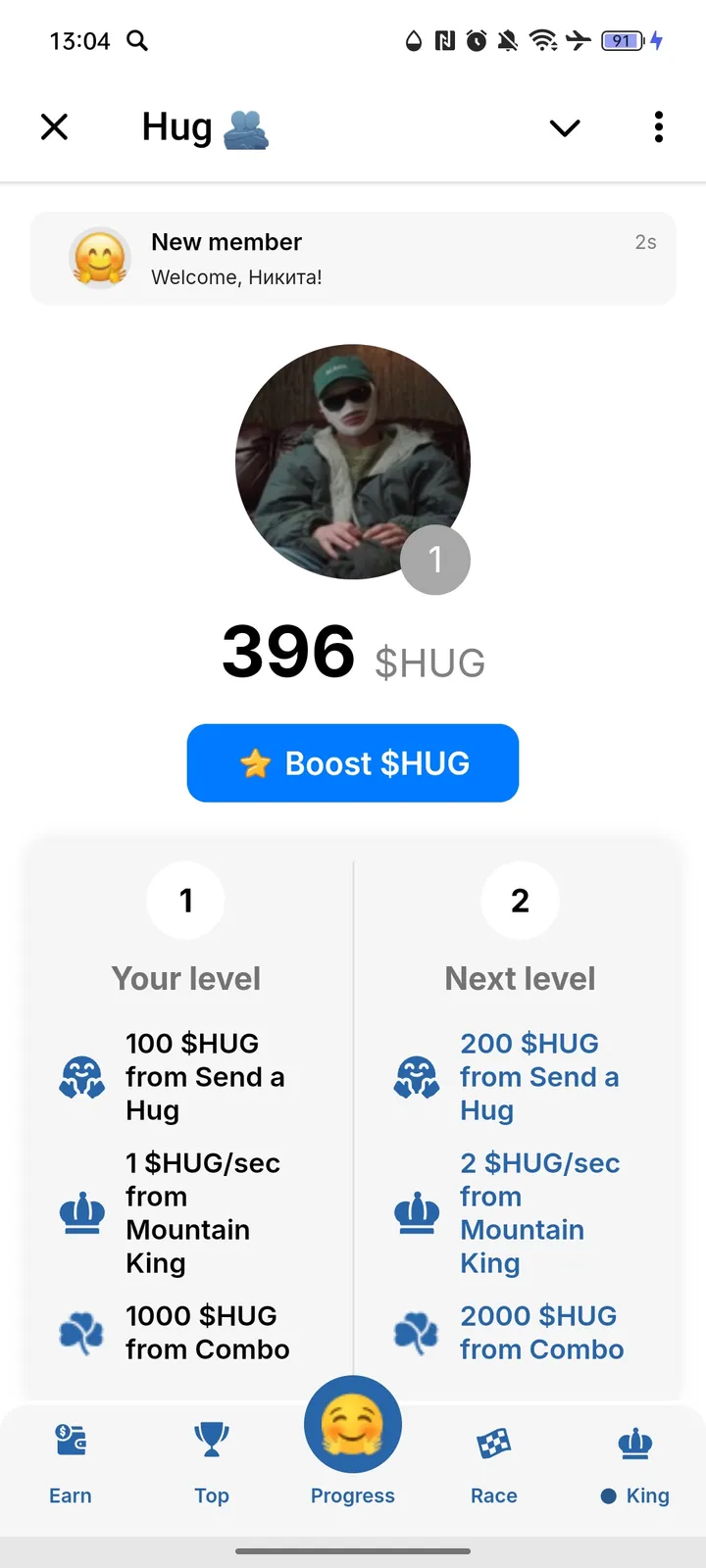Dismiss the mini-app with the X button

click(55, 127)
